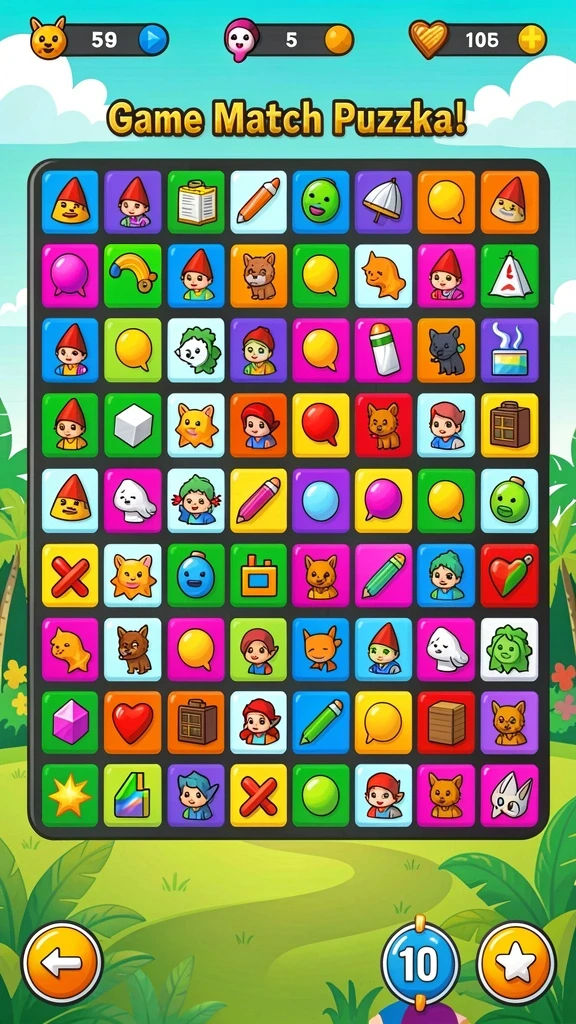The height and width of the screenshot is (1024, 576).
Task: Tap the orange back arrow button
Action: pyautogui.click(x=62, y=962)
